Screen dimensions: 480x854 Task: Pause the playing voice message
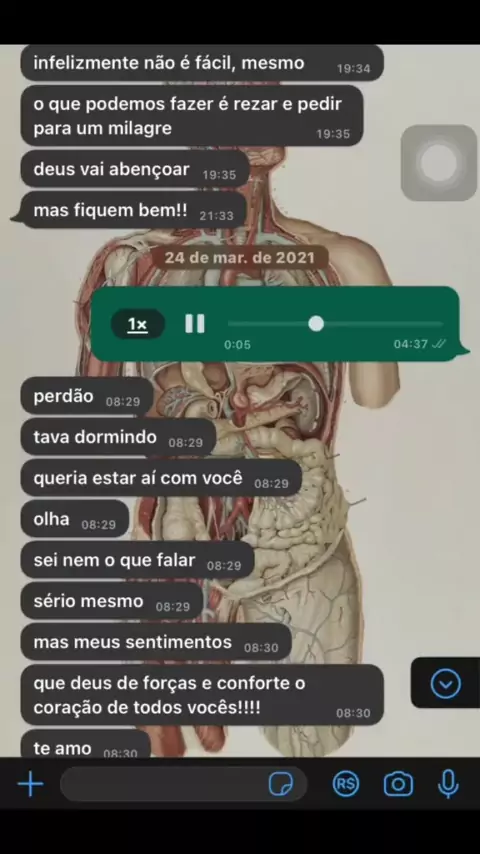coord(195,324)
